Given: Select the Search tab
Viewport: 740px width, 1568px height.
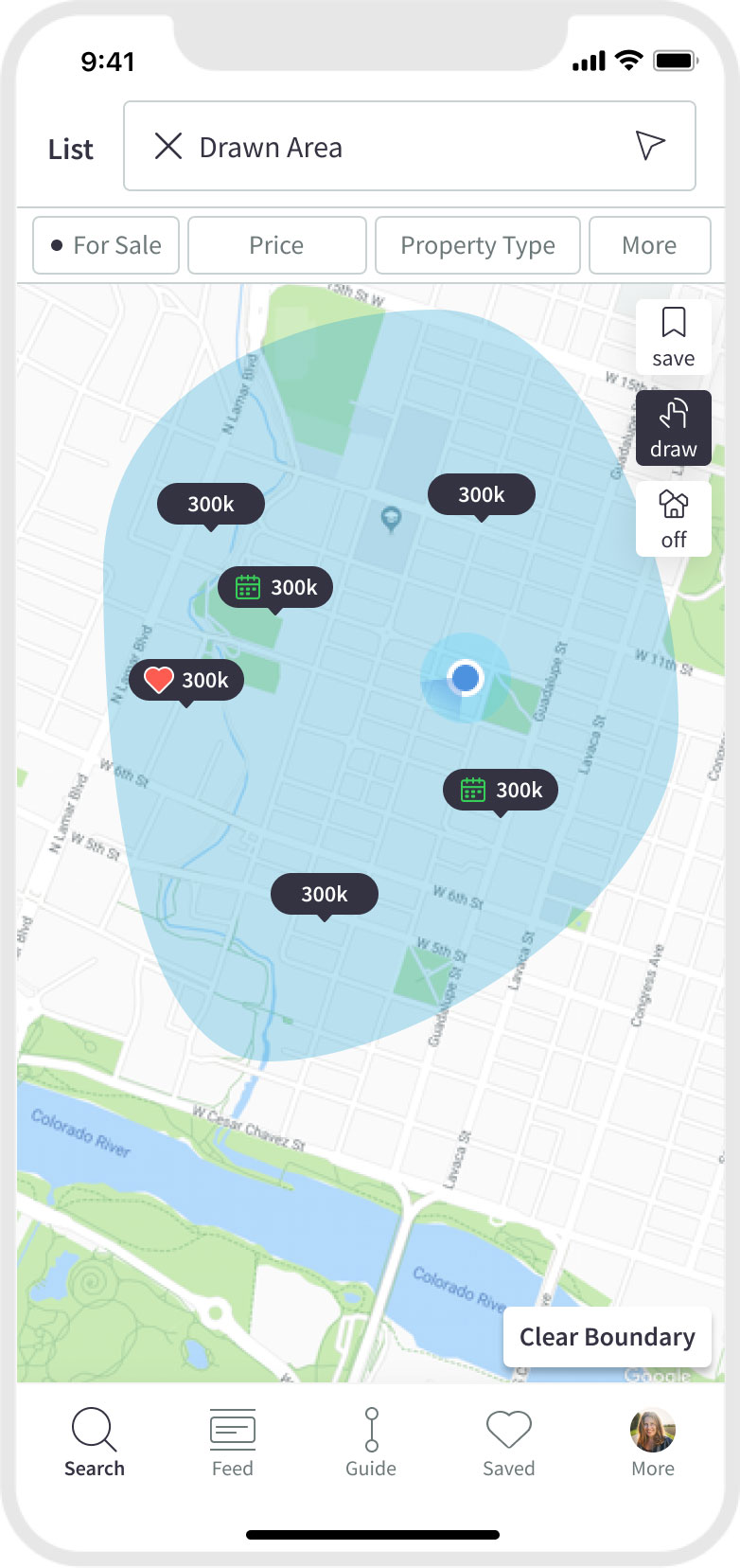Looking at the screenshot, I should point(95,1442).
